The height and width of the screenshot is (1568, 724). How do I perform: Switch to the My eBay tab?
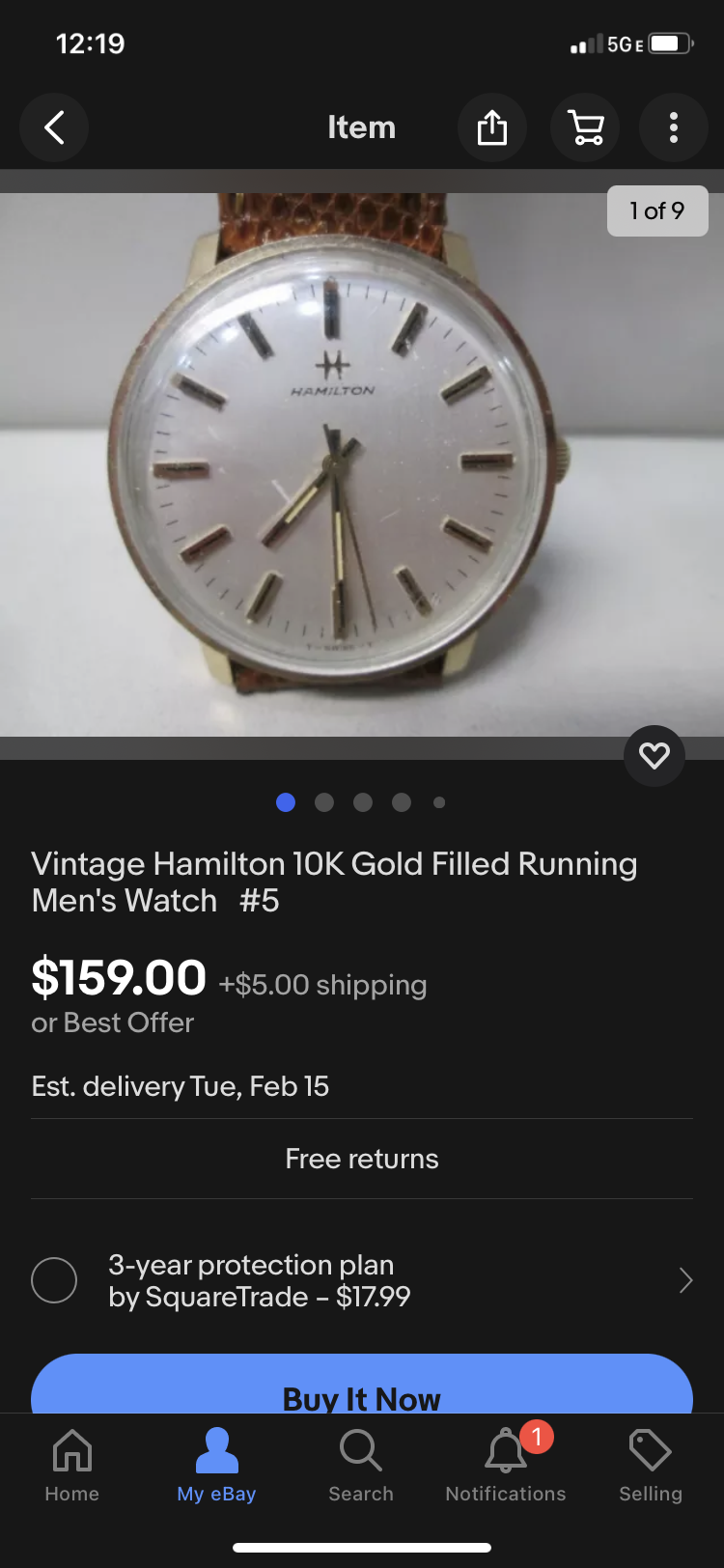coord(216,1465)
